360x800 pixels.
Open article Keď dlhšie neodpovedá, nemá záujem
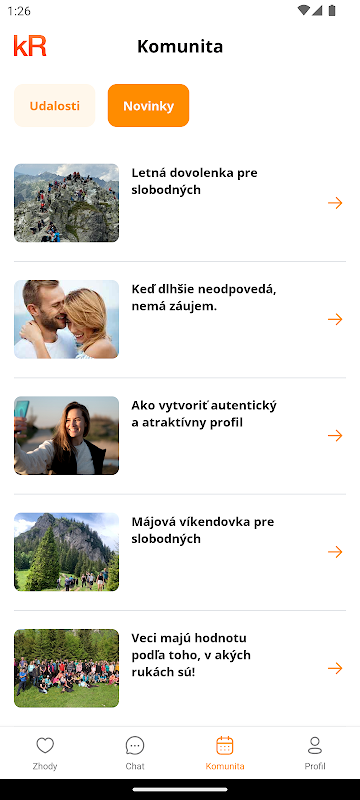click(179, 319)
